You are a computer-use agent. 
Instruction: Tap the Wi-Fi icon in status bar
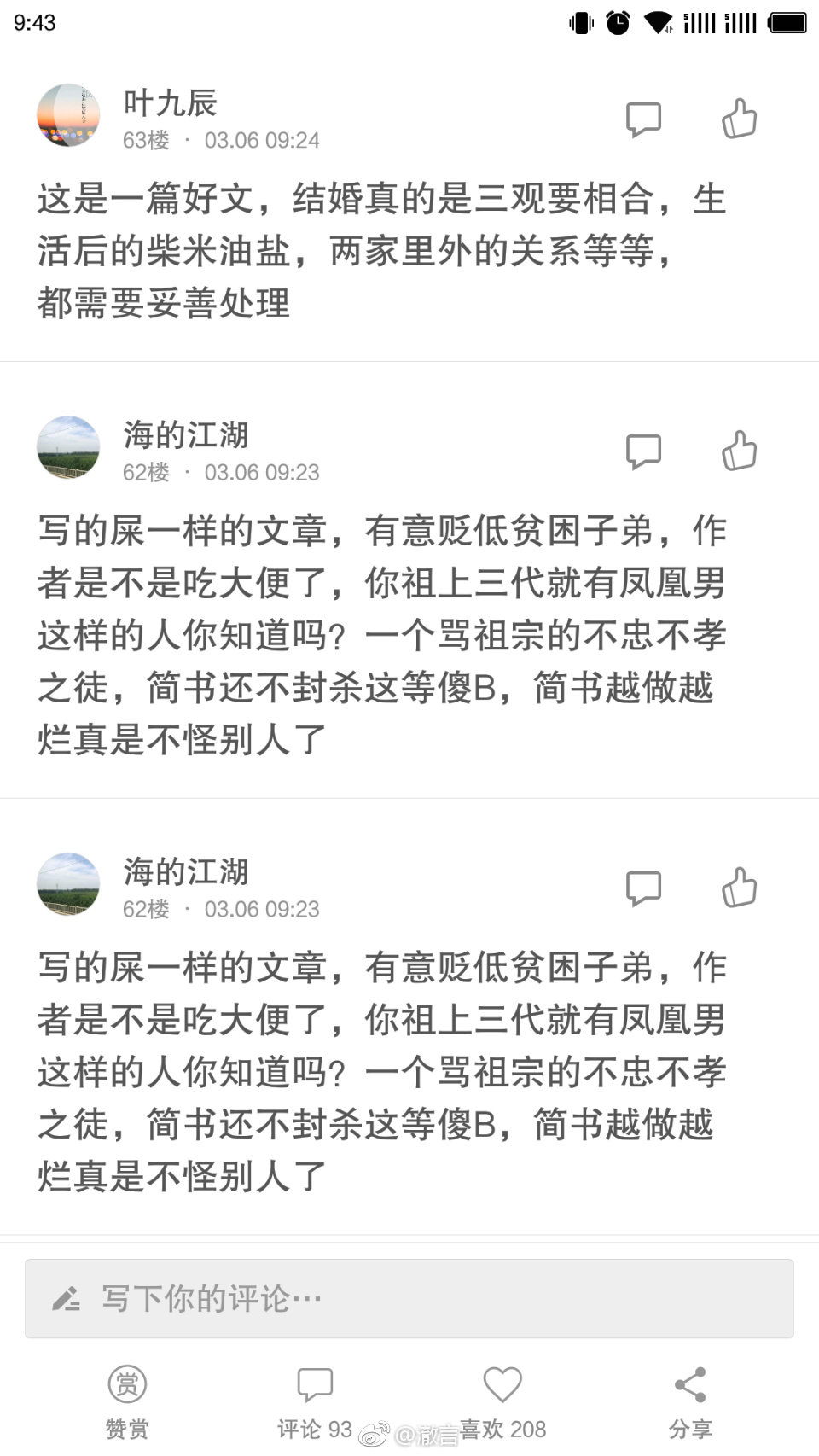[657, 23]
